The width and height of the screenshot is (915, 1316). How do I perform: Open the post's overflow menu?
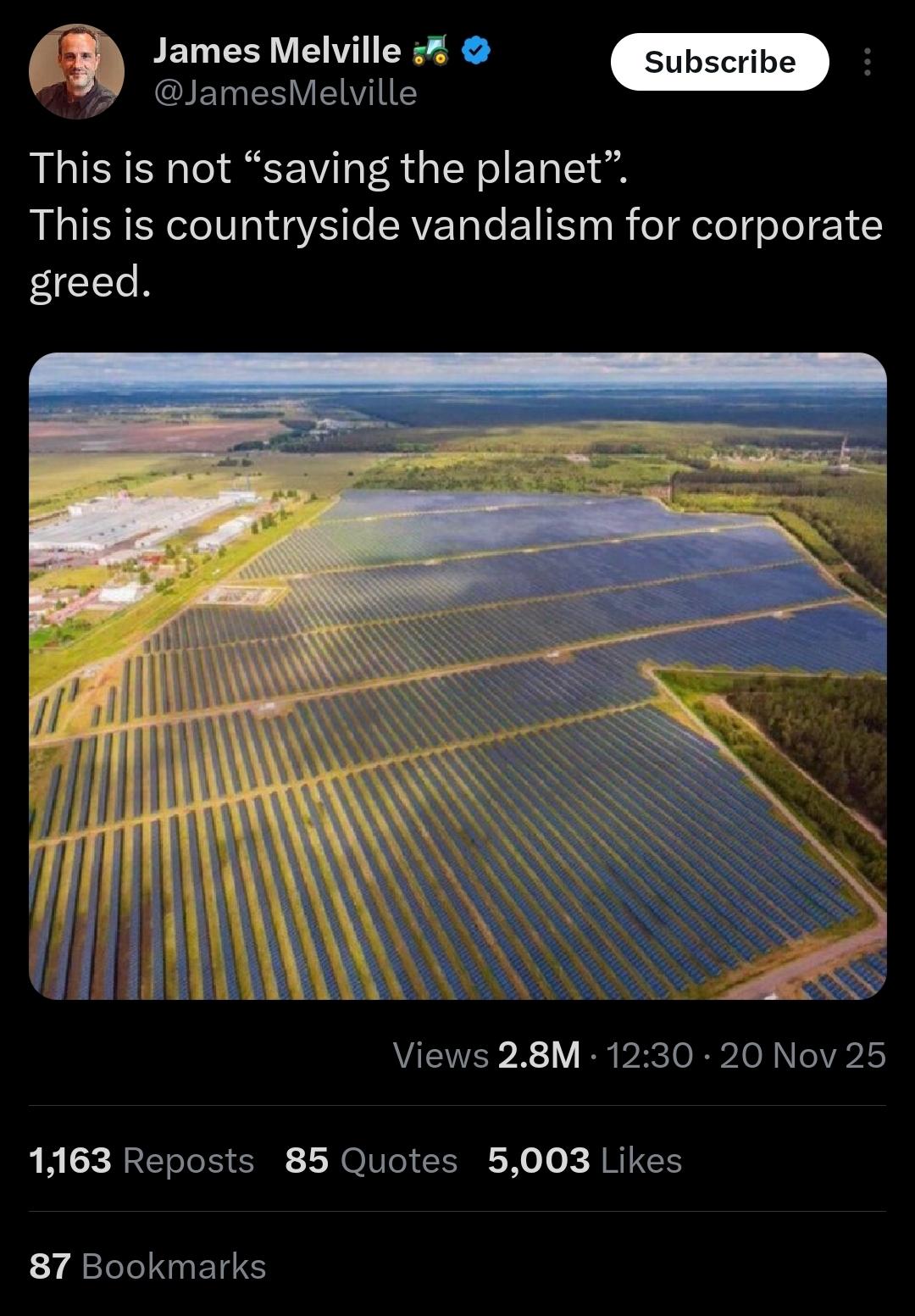click(x=866, y=62)
